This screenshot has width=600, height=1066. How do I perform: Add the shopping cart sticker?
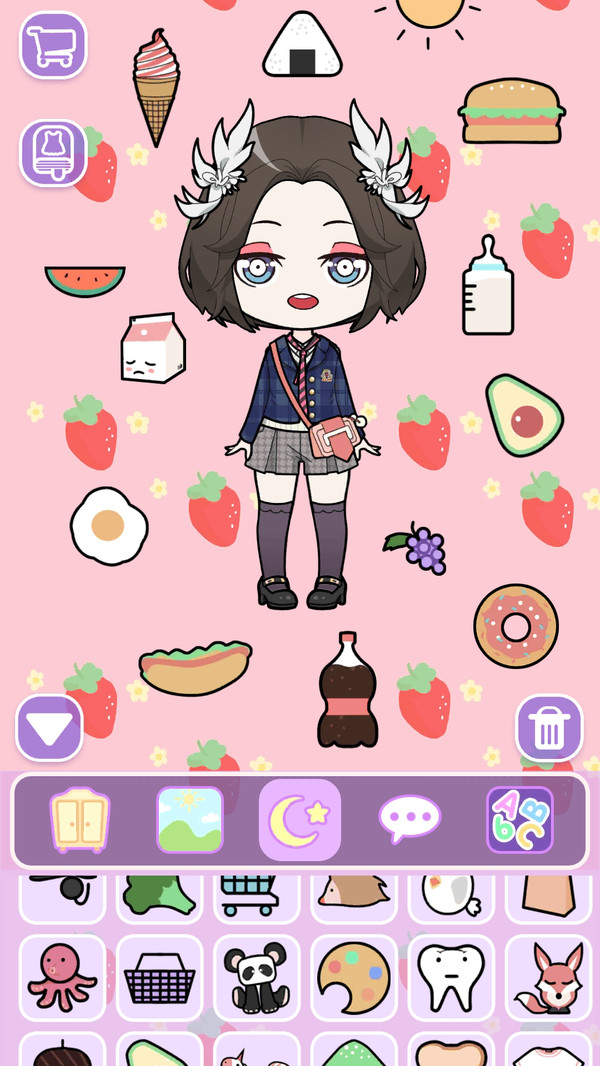256,895
